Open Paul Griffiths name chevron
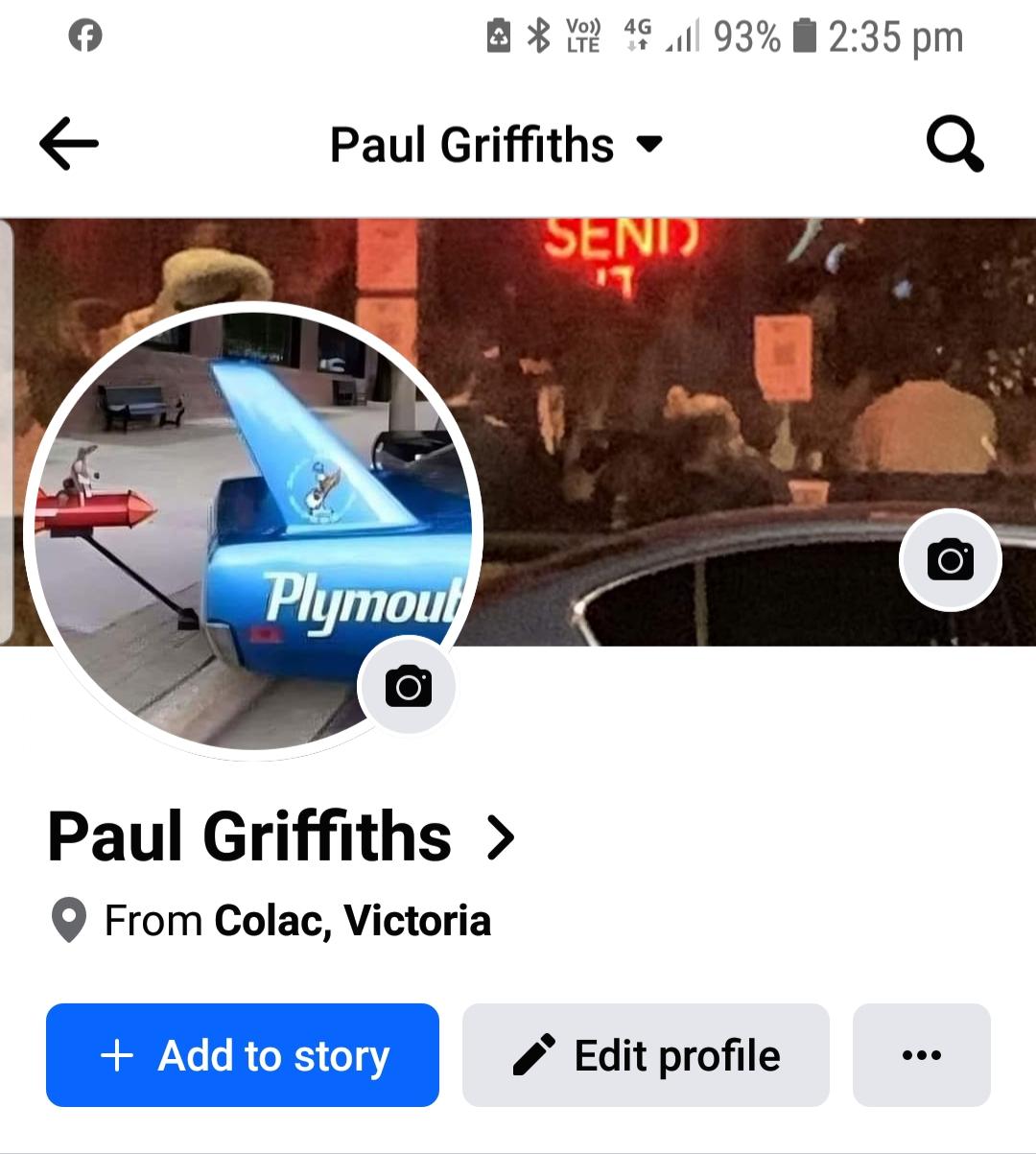This screenshot has height=1154, width=1036. pyautogui.click(x=501, y=836)
